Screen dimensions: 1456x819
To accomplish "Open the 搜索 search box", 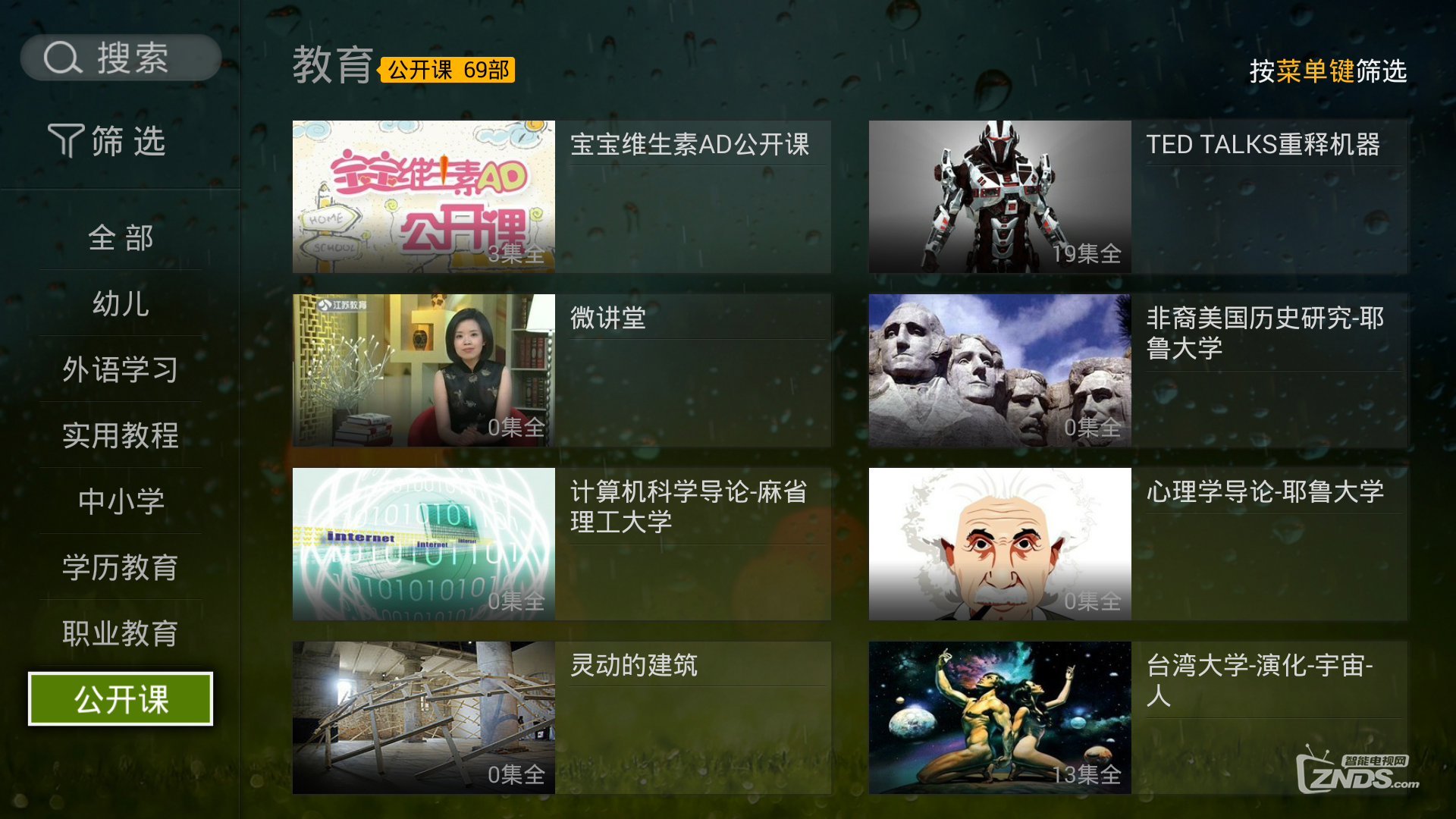I will click(x=121, y=58).
